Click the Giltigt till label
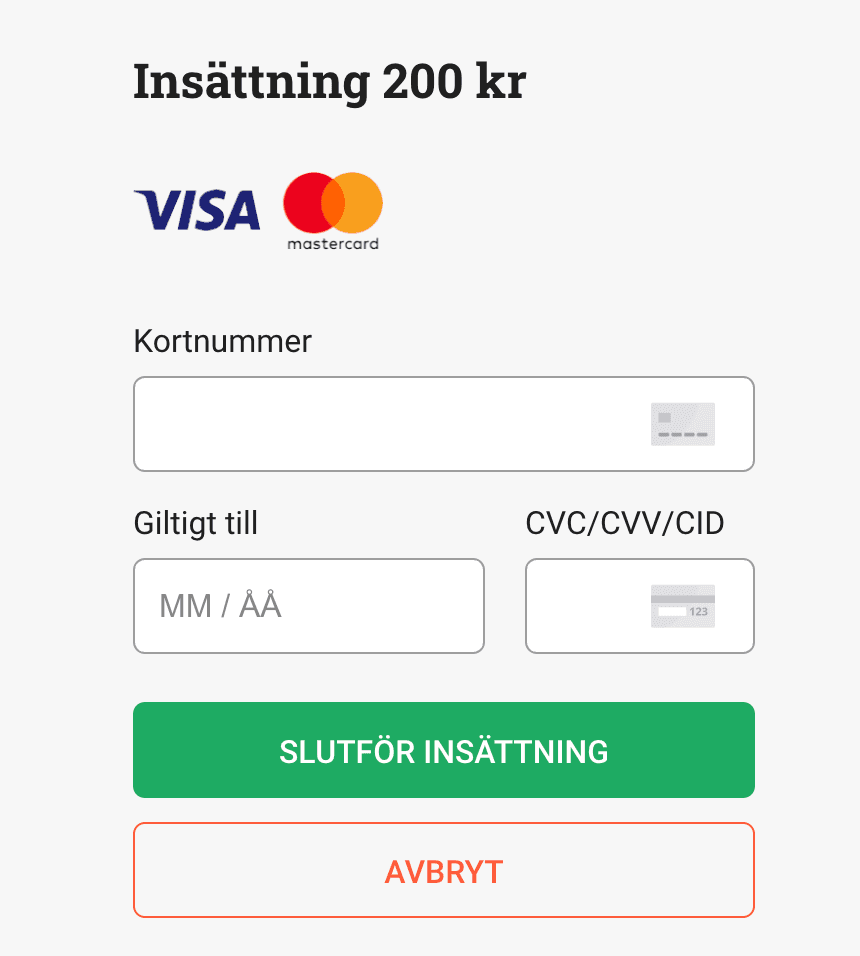Screen dimensions: 860x956 (195, 523)
